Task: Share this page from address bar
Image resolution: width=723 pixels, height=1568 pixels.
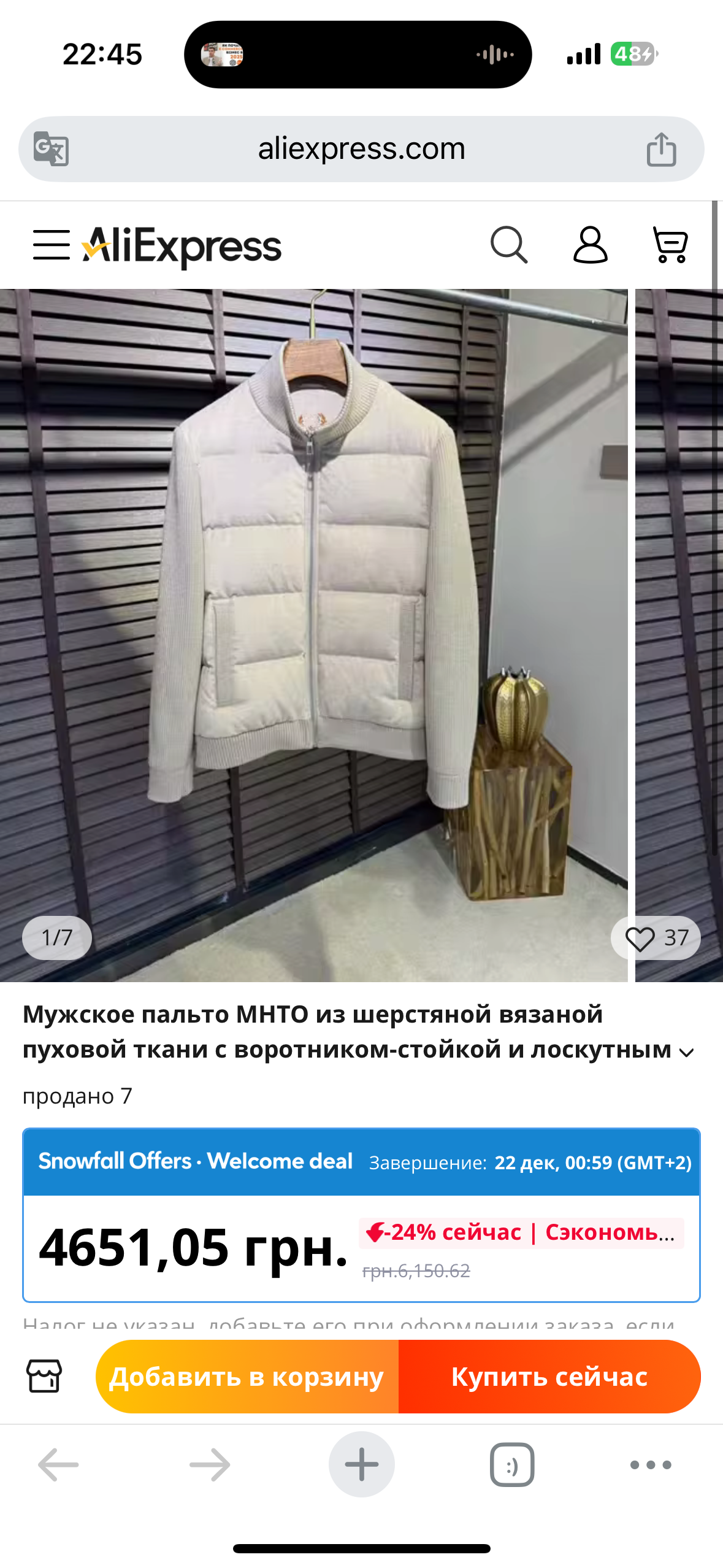Action: [x=661, y=149]
